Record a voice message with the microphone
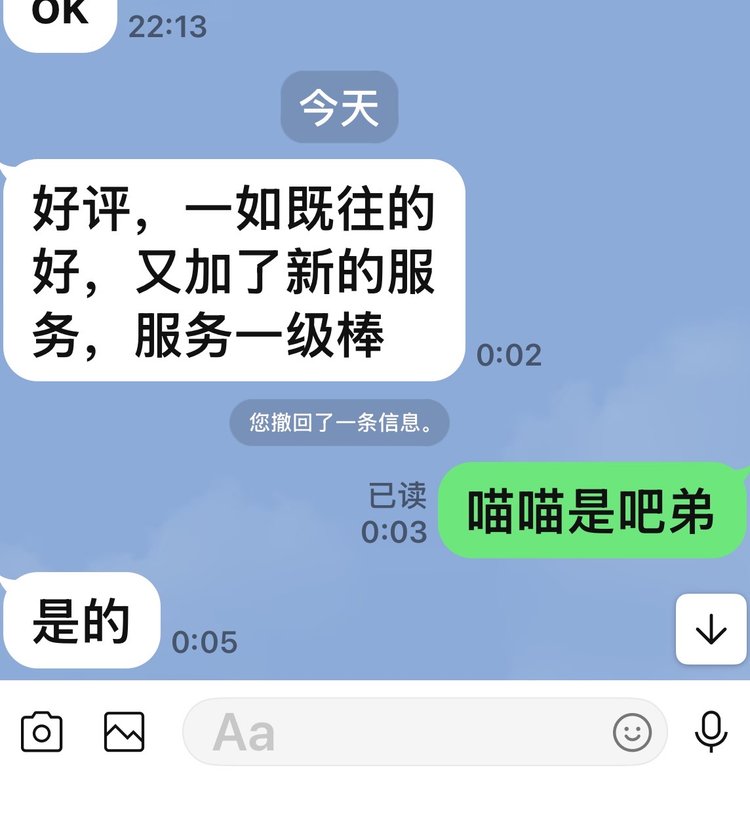Screen dimensions: 750x819 711,732
